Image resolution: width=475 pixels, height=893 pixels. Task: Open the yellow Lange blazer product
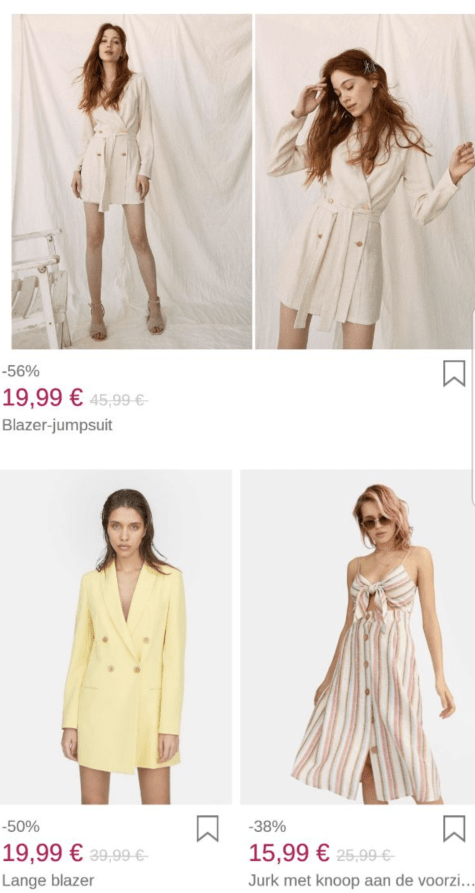[116, 637]
